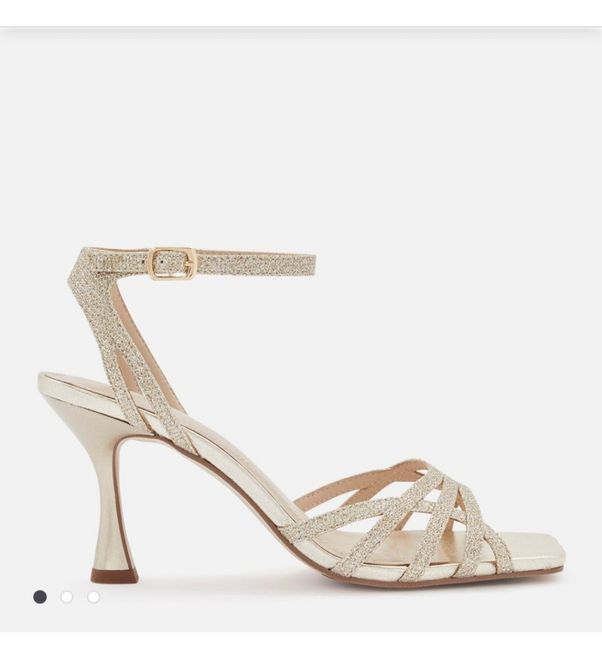Jump to the second product photo dot
Viewport: 602px width, 650px height.
point(67,597)
